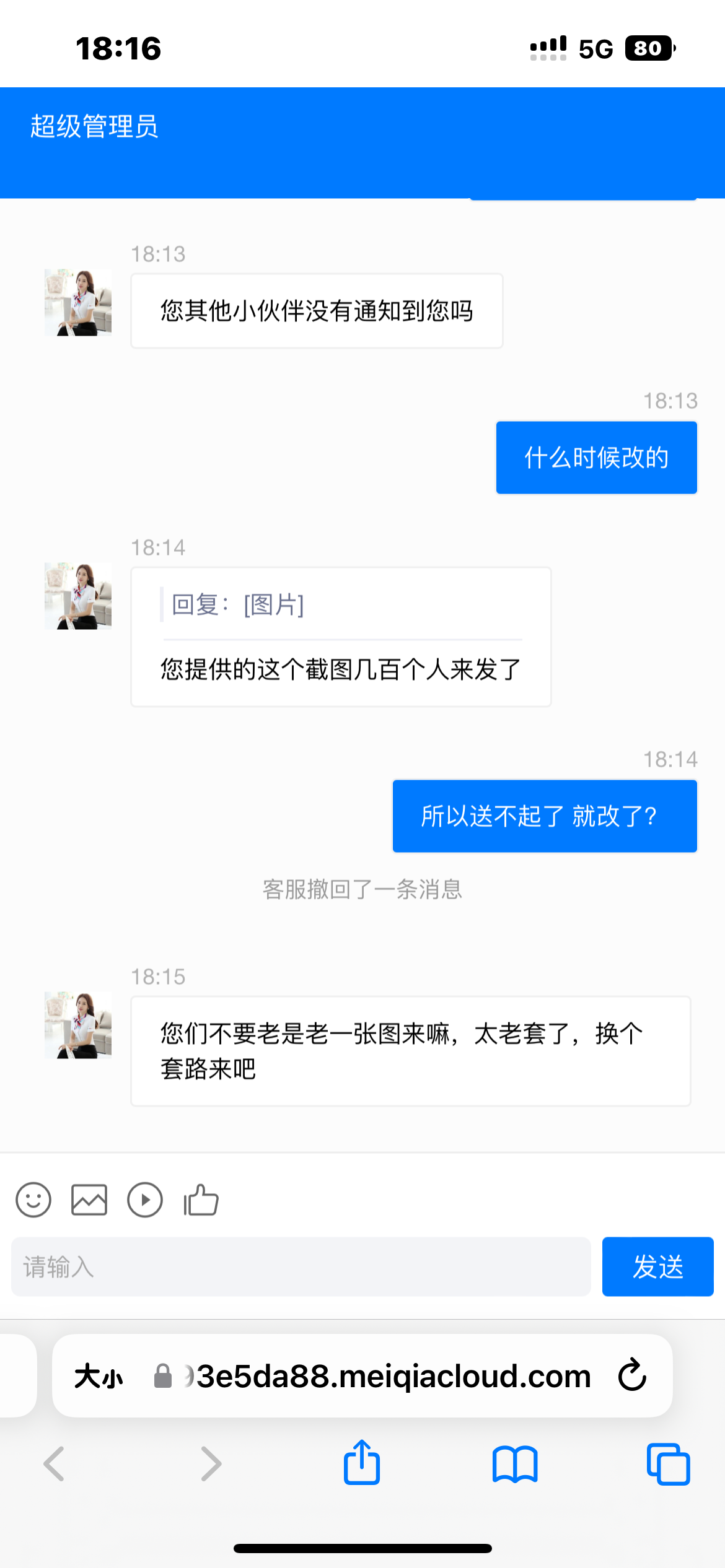
Task: Open the Safari tab switcher icon
Action: point(669,1465)
